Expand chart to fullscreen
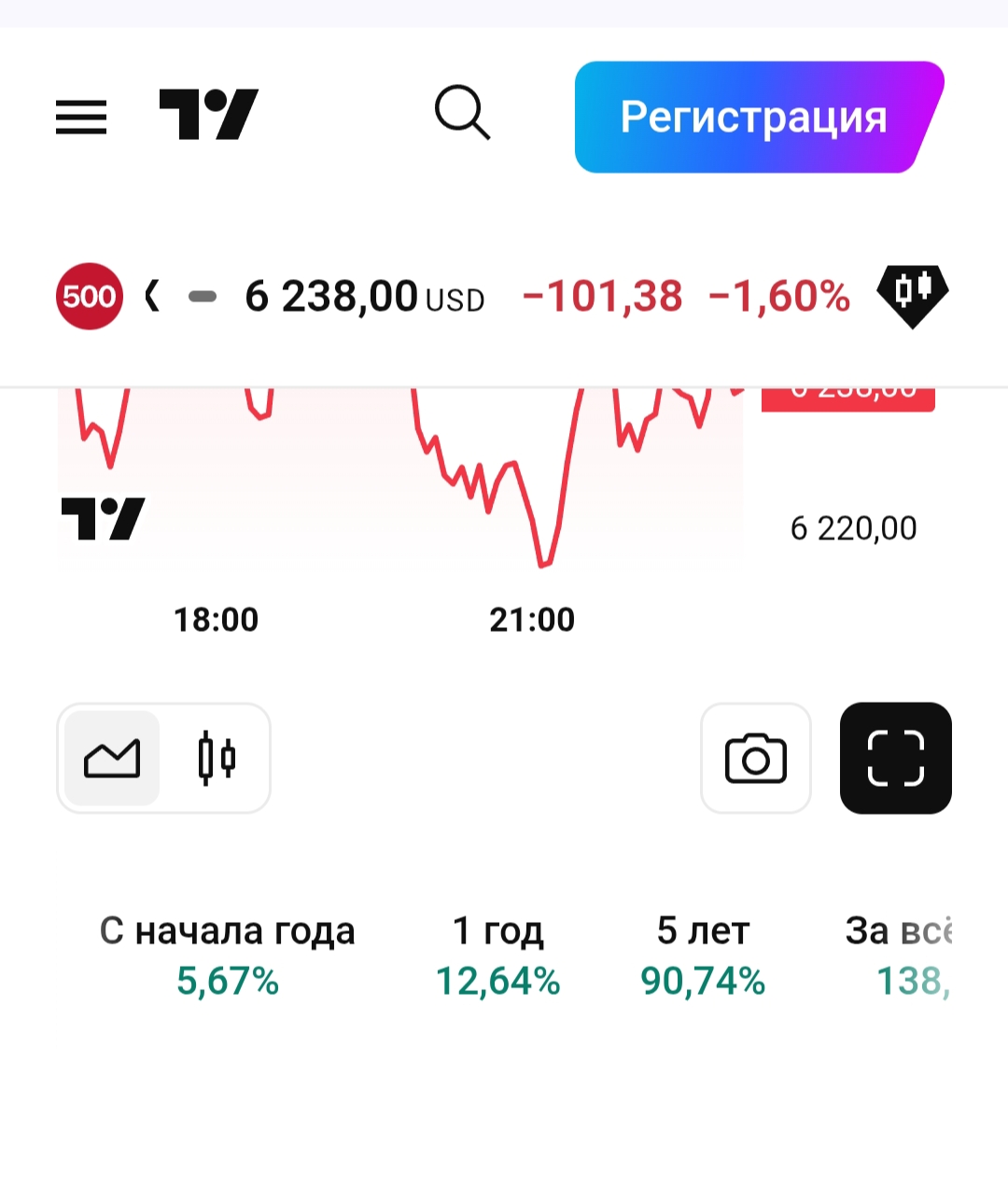This screenshot has height=1187, width=1008. pyautogui.click(x=895, y=758)
